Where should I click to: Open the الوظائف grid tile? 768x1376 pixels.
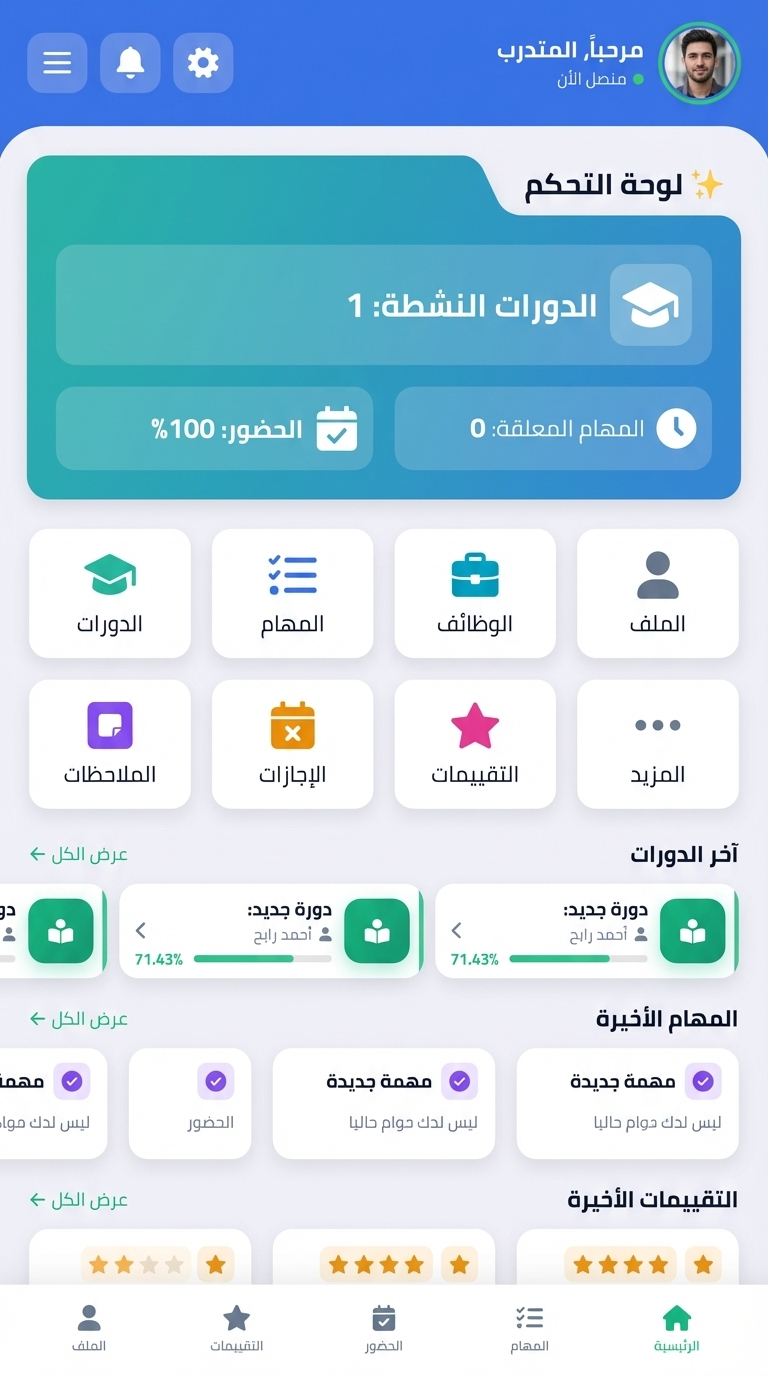[475, 593]
